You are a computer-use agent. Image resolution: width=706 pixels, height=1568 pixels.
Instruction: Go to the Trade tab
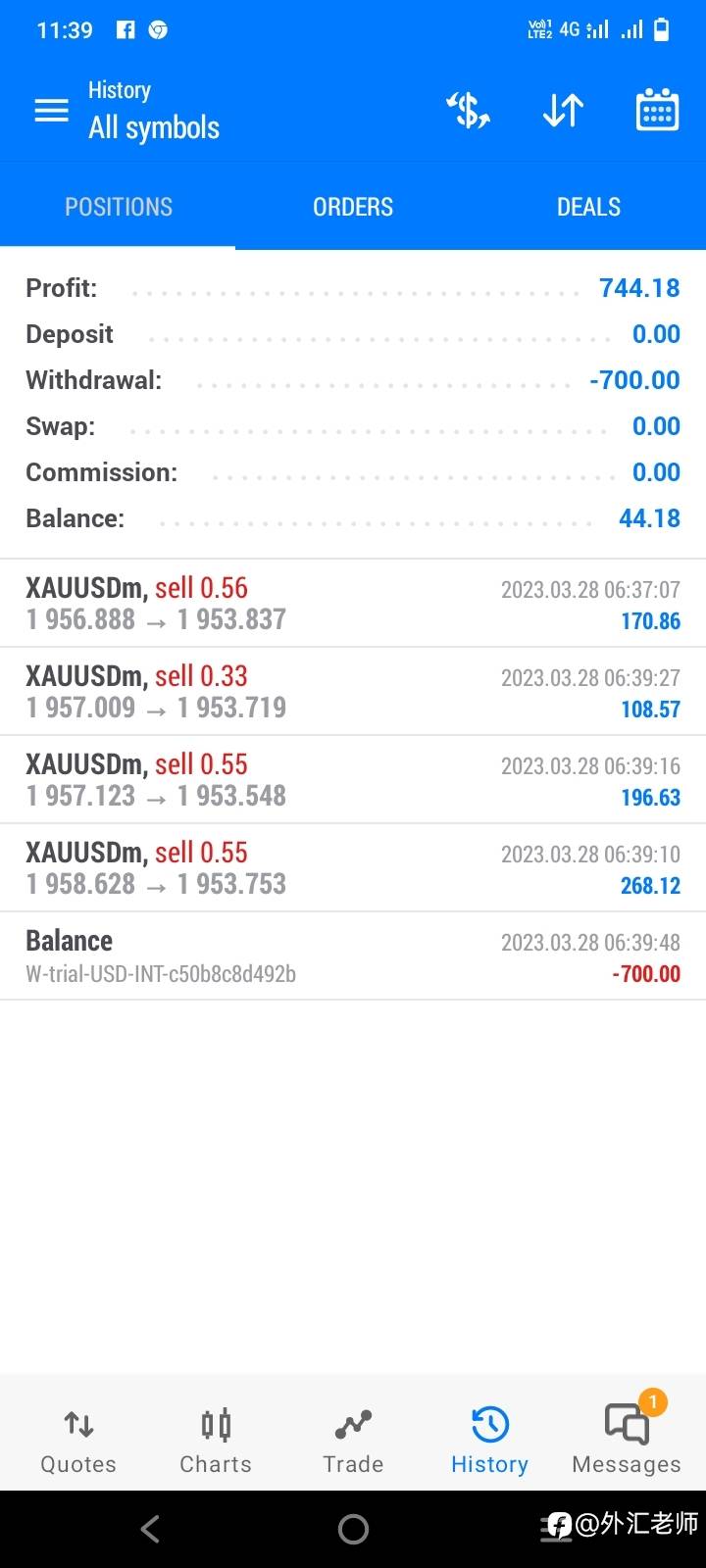[353, 1441]
